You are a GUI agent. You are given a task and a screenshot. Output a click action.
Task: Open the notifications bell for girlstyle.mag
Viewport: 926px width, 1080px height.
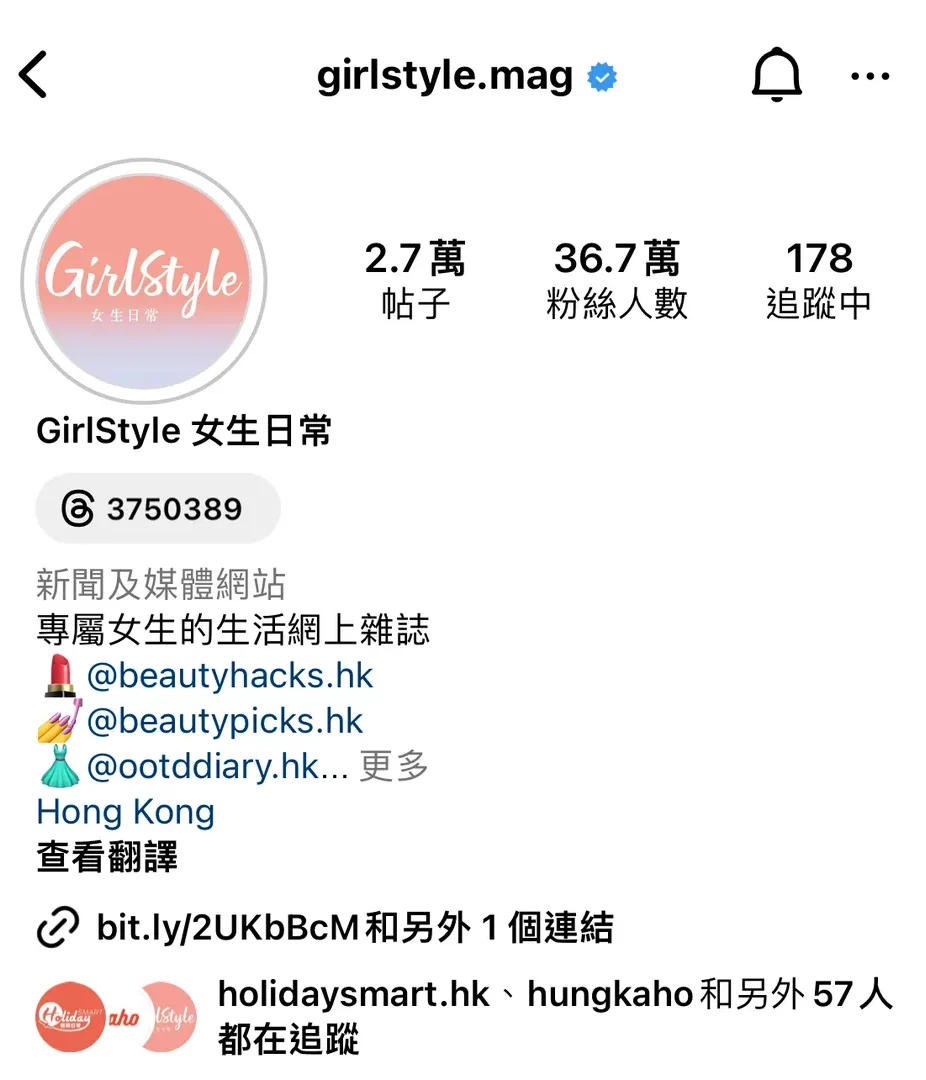(x=776, y=76)
